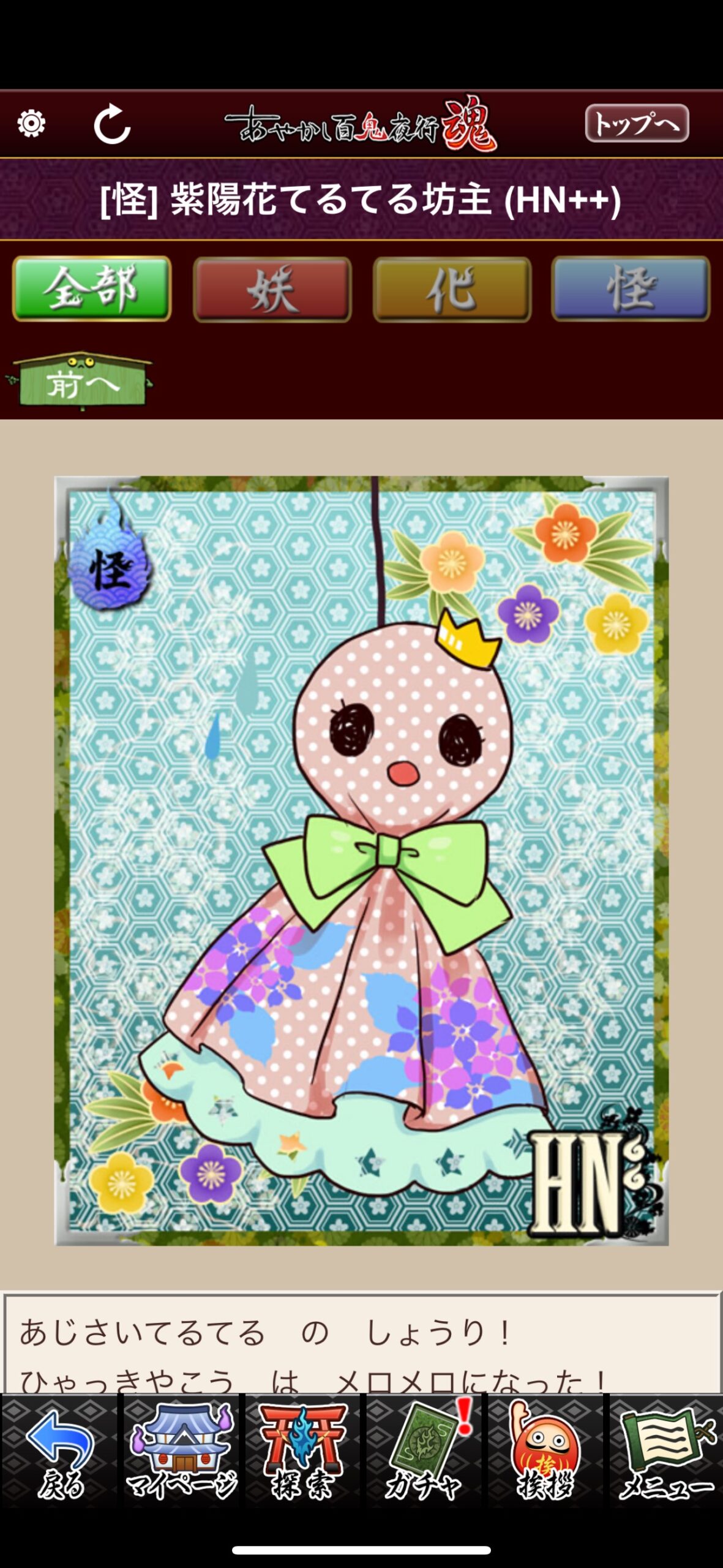Open the settings gear icon
723x1568 pixels.
pyautogui.click(x=31, y=124)
